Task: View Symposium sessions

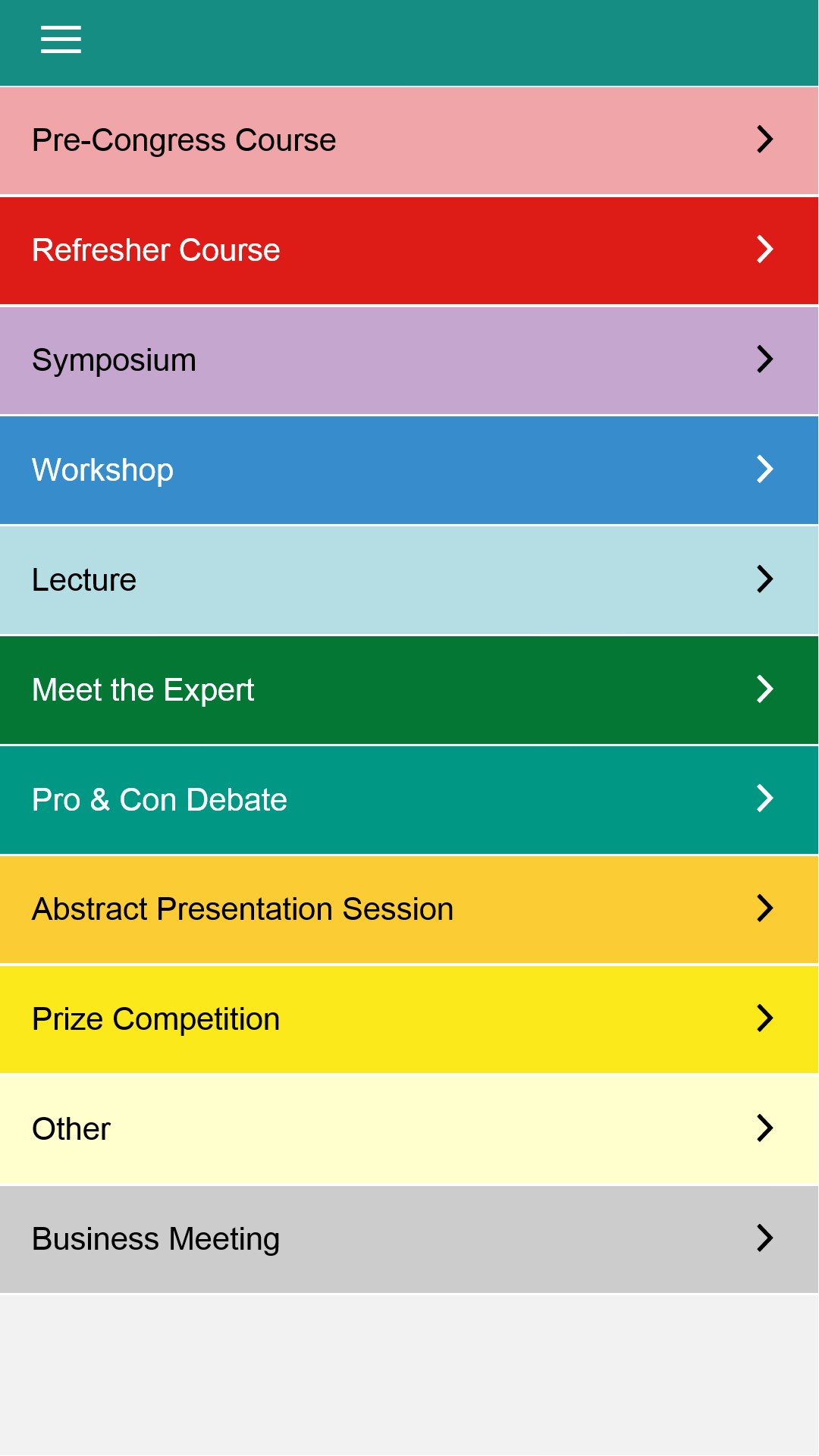Action: click(409, 360)
